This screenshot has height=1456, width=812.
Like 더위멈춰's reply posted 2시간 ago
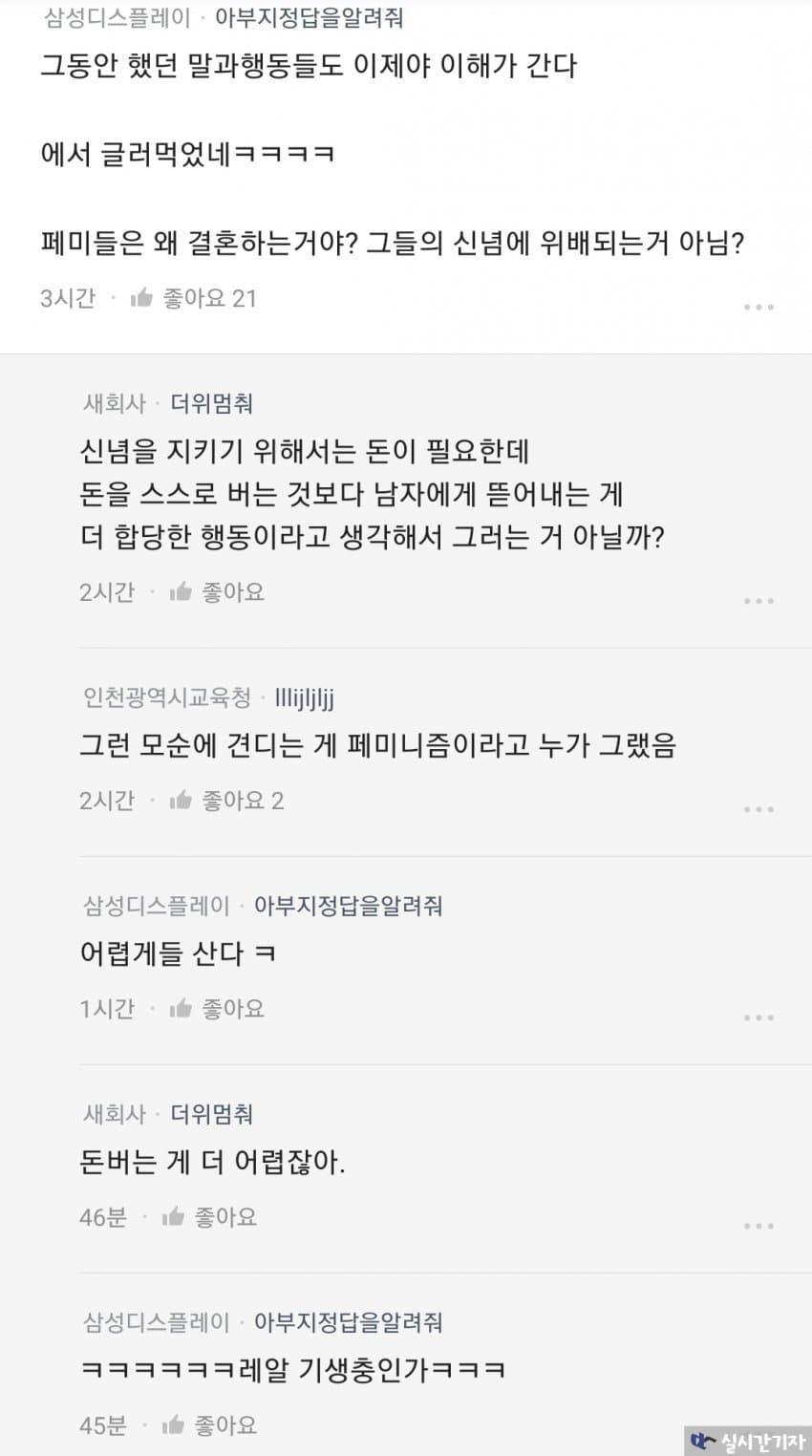click(x=182, y=592)
